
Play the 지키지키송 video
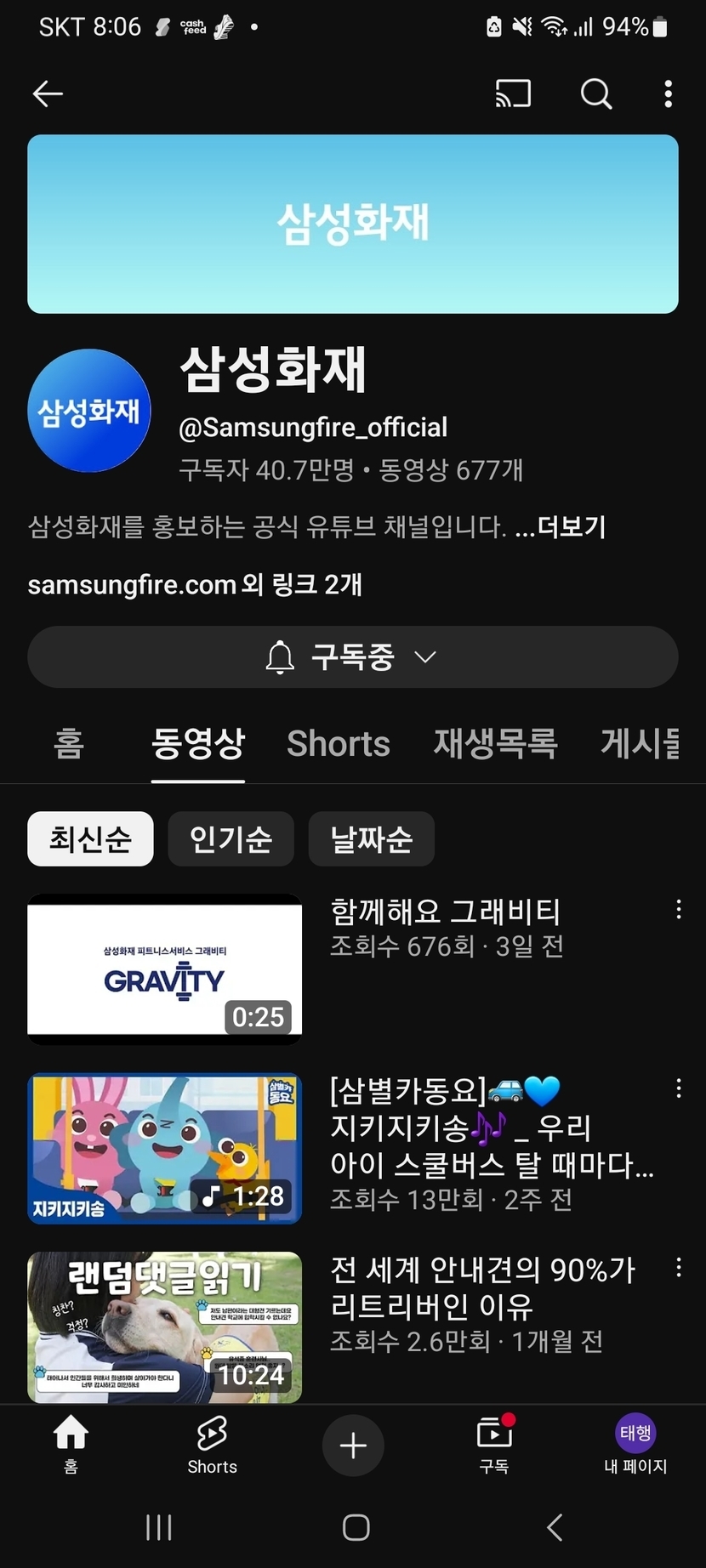(x=164, y=1148)
